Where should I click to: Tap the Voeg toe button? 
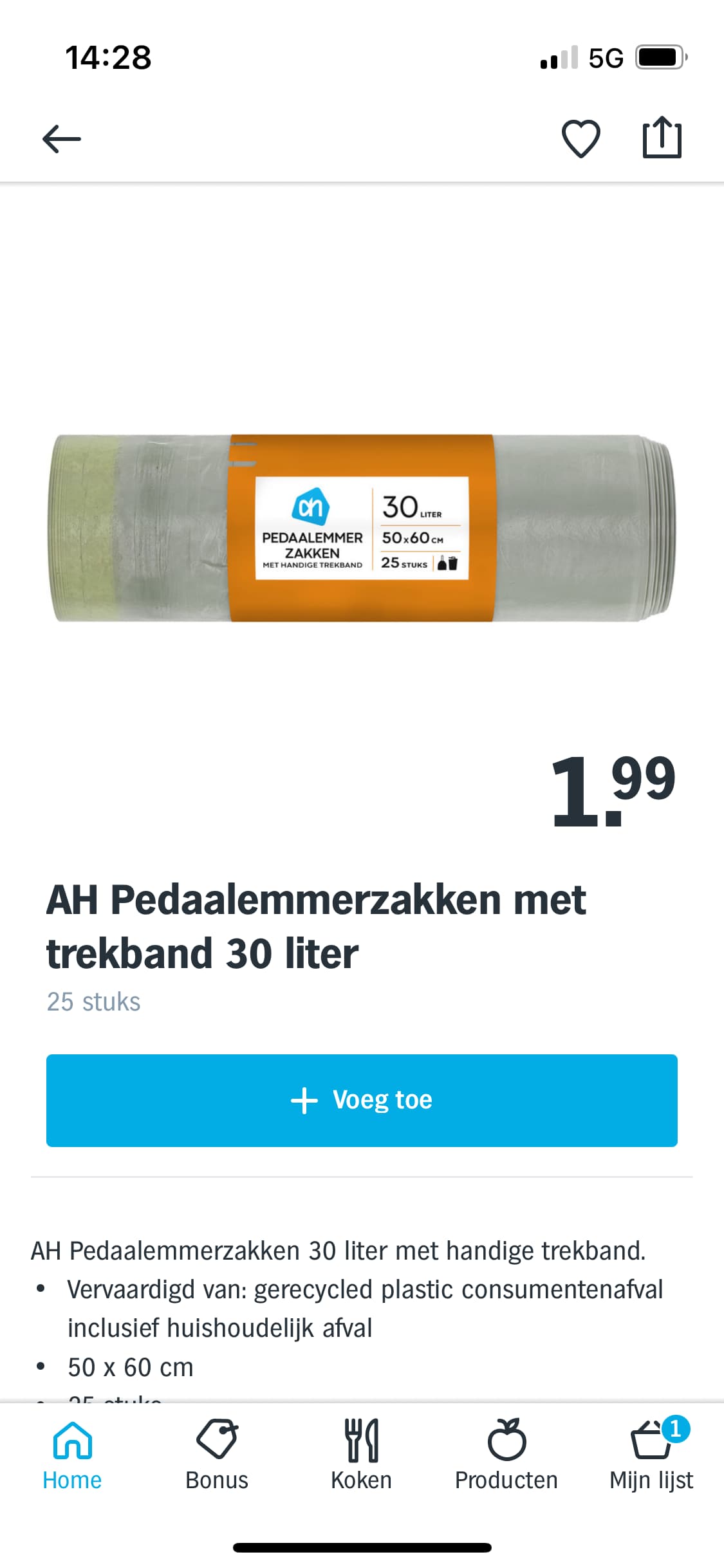(362, 1100)
